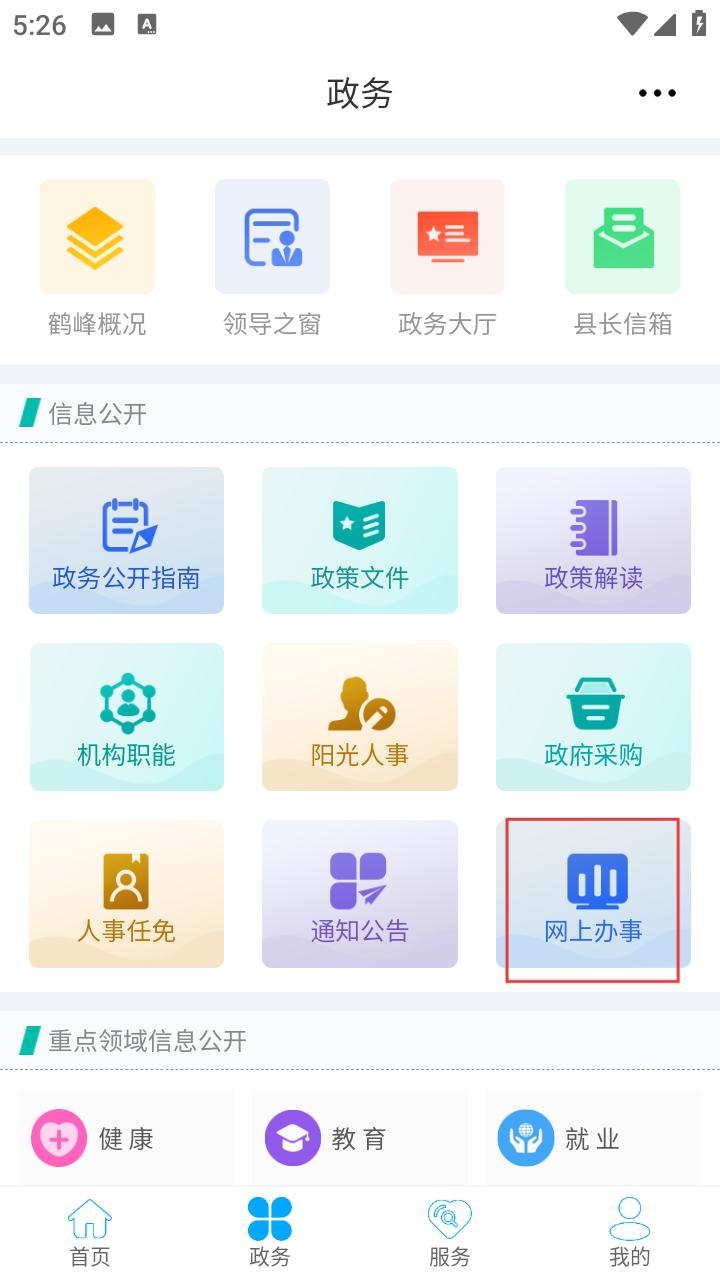Switch to the 我的 tab
Viewport: 720px width, 1280px height.
[x=629, y=1233]
